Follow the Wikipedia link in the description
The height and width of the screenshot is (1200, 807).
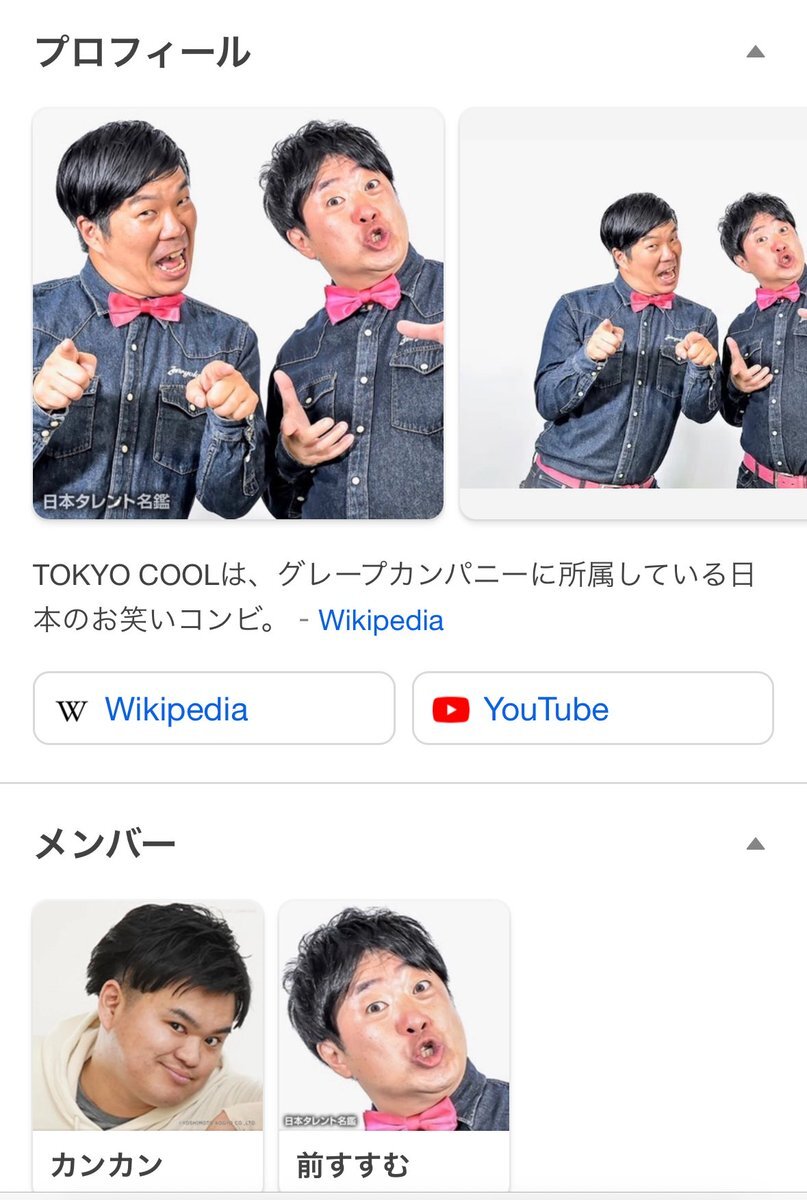tap(380, 621)
